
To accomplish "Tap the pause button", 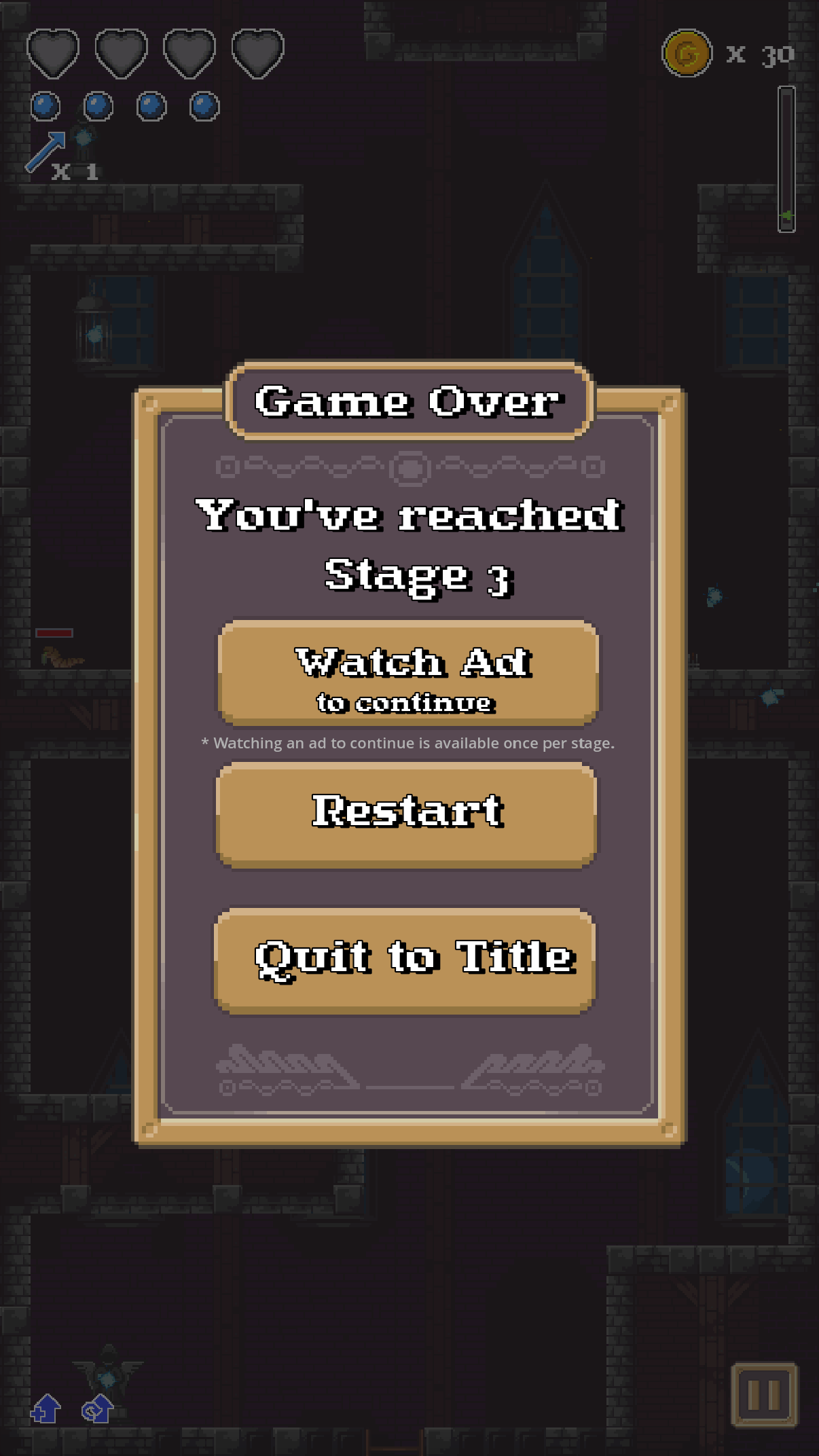I will click(763, 1394).
